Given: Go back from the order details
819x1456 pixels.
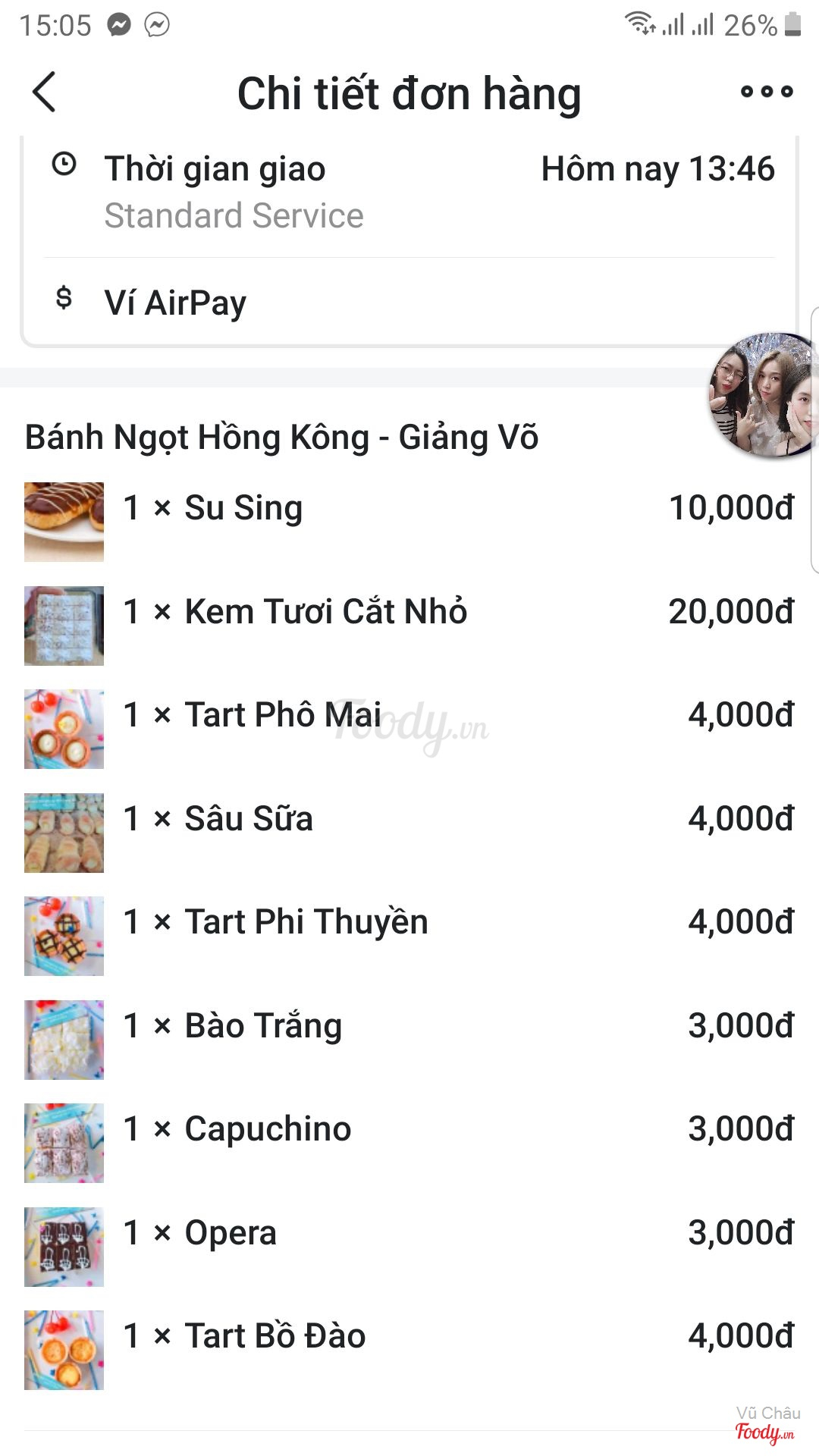Looking at the screenshot, I should tap(45, 93).
